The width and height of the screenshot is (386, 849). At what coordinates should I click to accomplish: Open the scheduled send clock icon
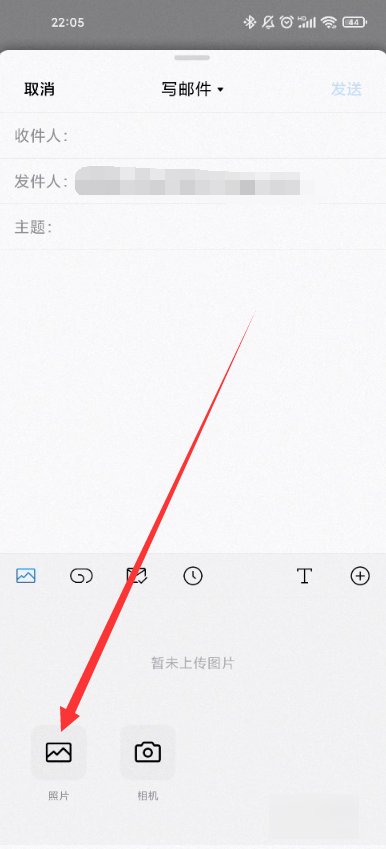193,576
